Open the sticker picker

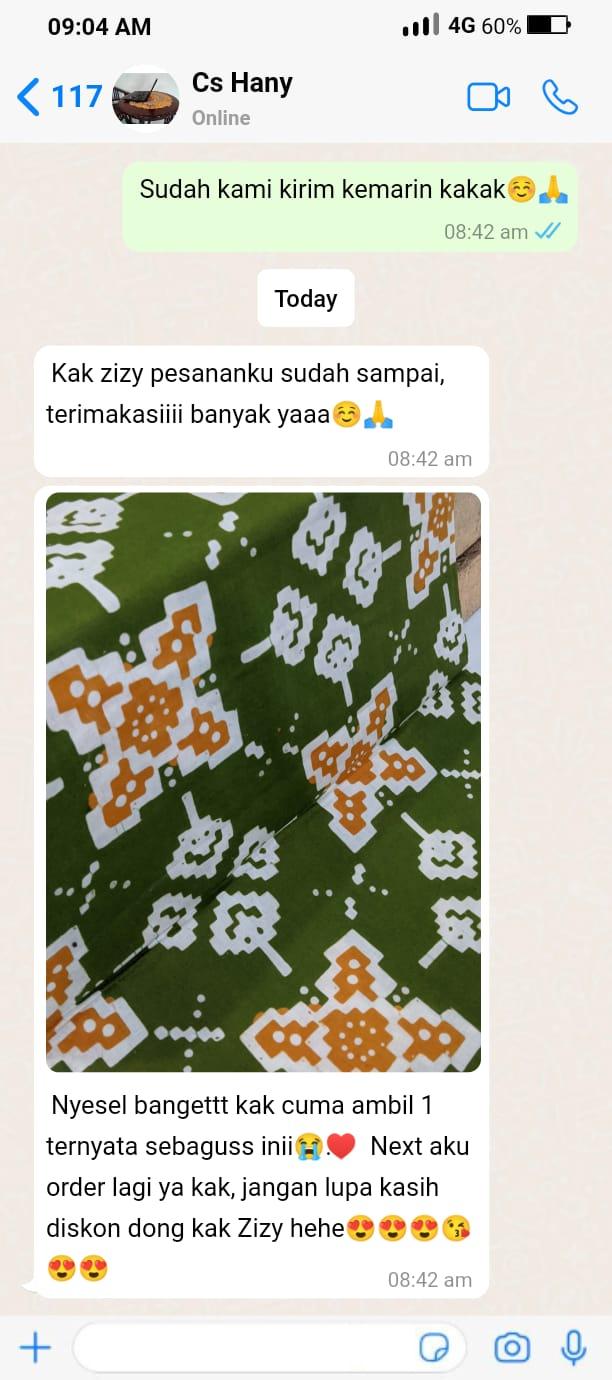433,1348
